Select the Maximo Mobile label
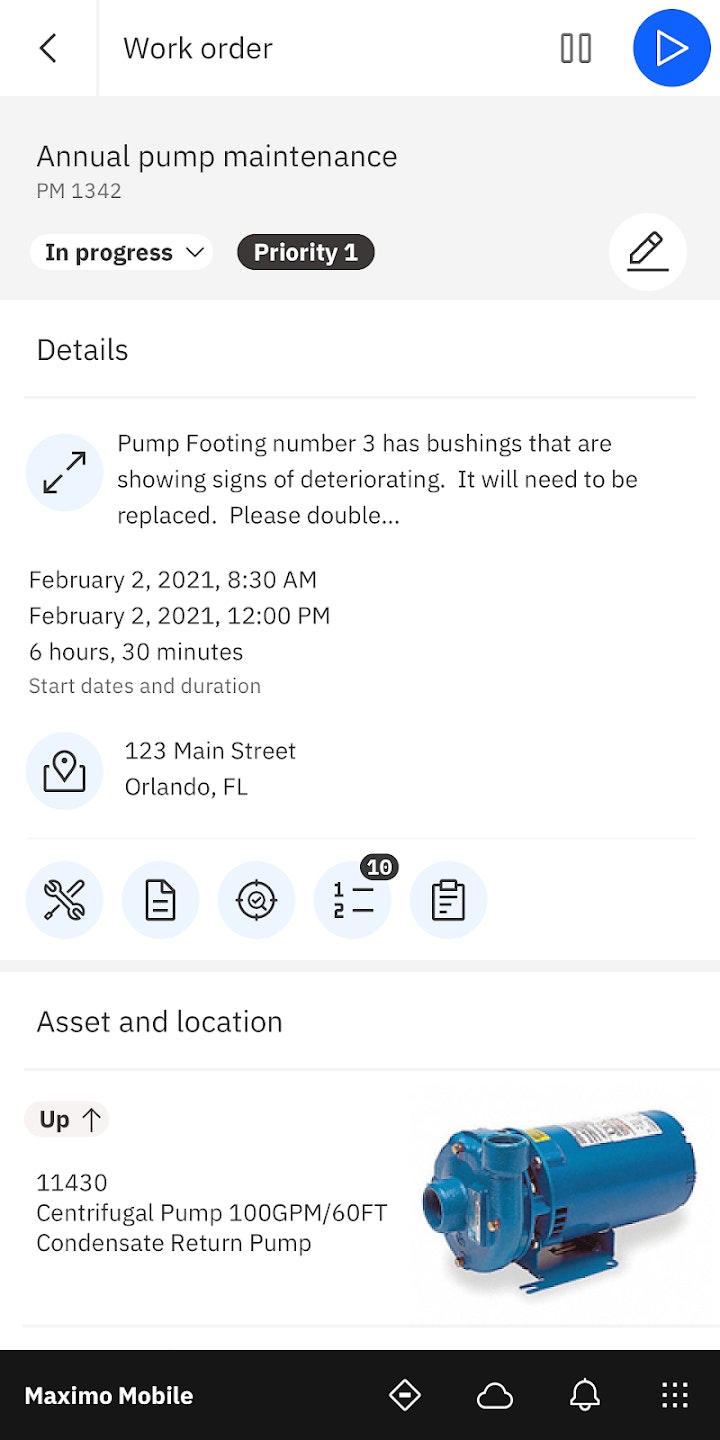 [x=109, y=1396]
